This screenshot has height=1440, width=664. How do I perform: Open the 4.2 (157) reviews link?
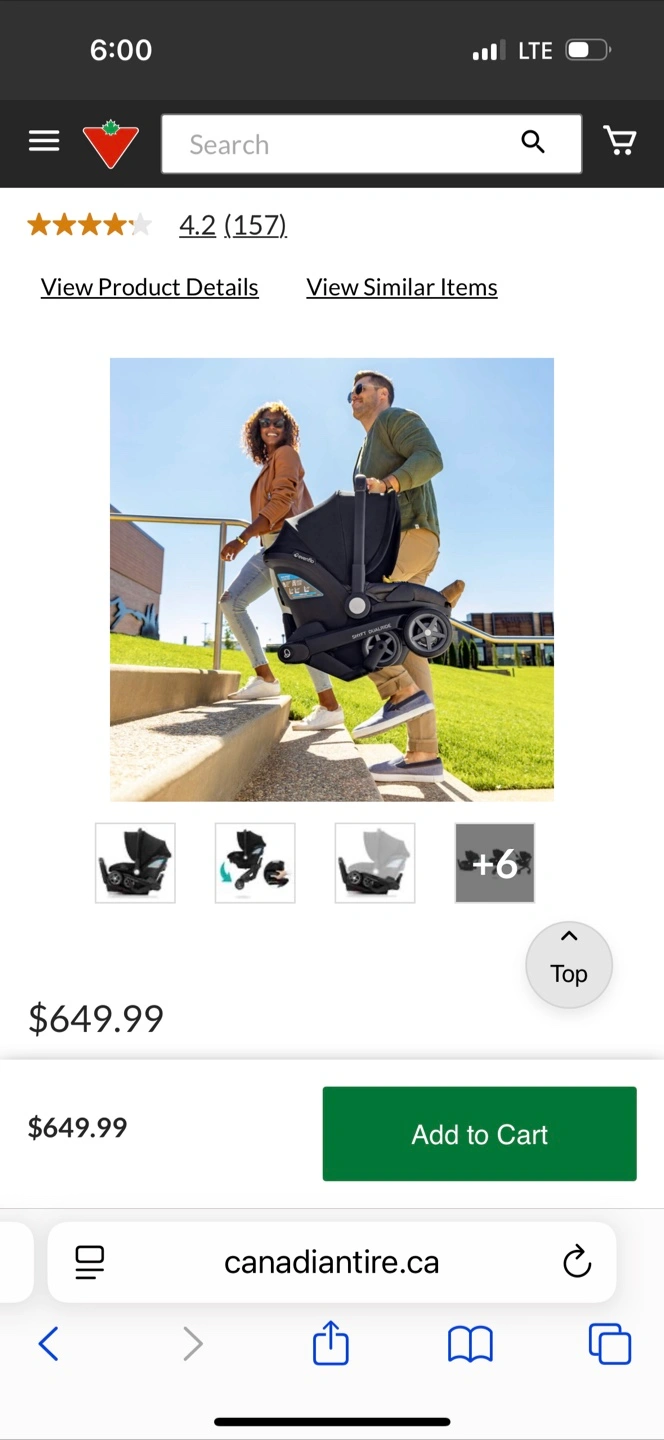pyautogui.click(x=233, y=225)
